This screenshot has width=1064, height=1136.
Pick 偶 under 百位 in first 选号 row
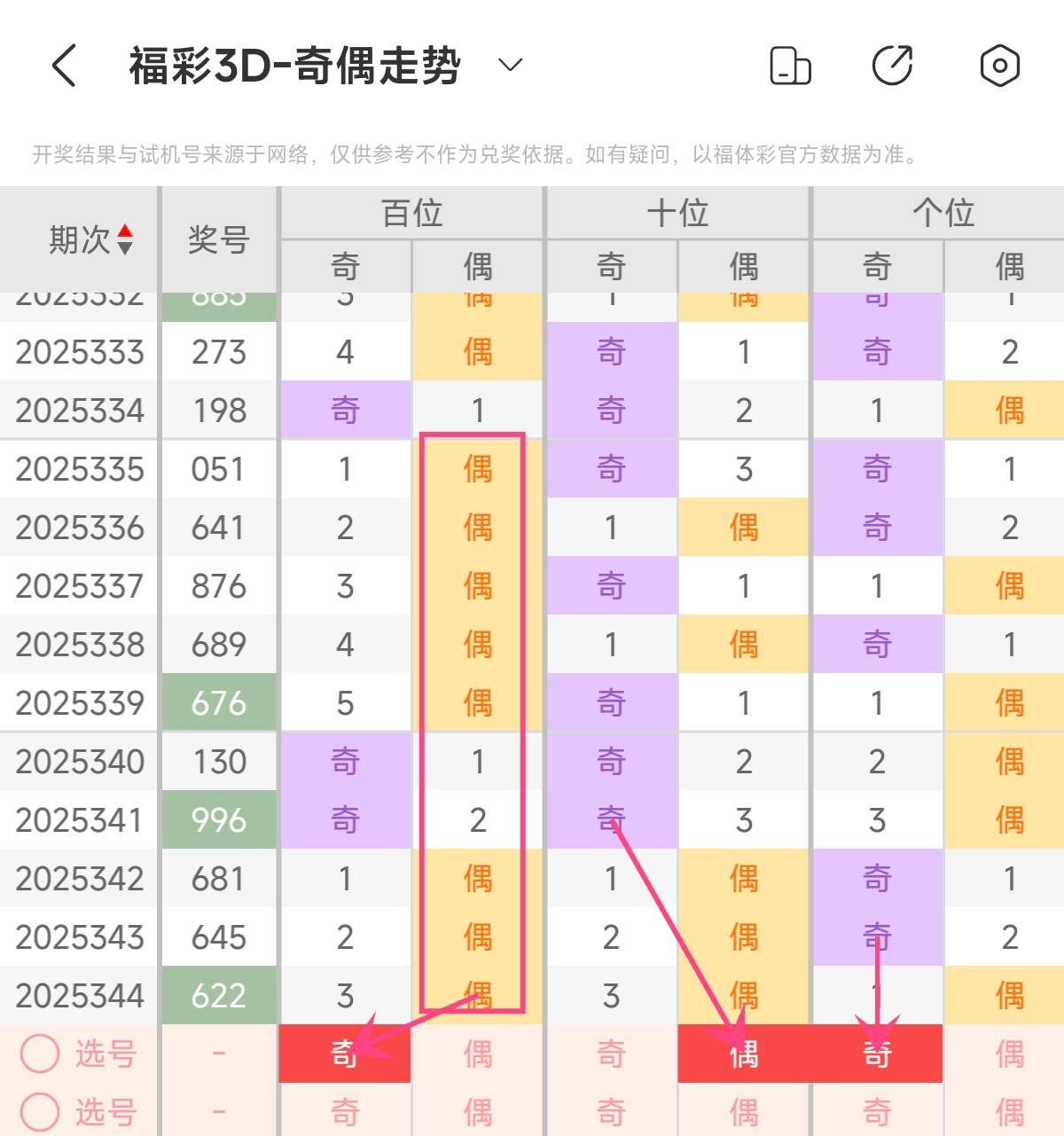coord(478,1054)
